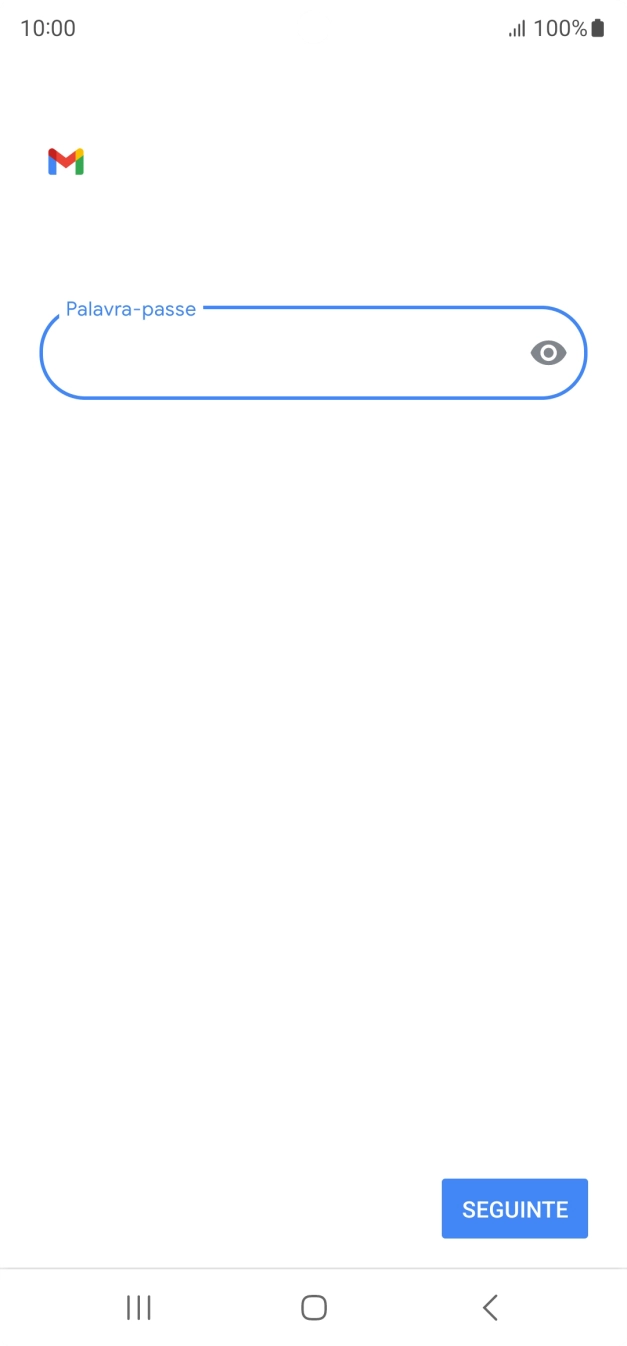Open recent apps from navigation bar
Image resolution: width=627 pixels, height=1346 pixels.
tap(138, 1307)
